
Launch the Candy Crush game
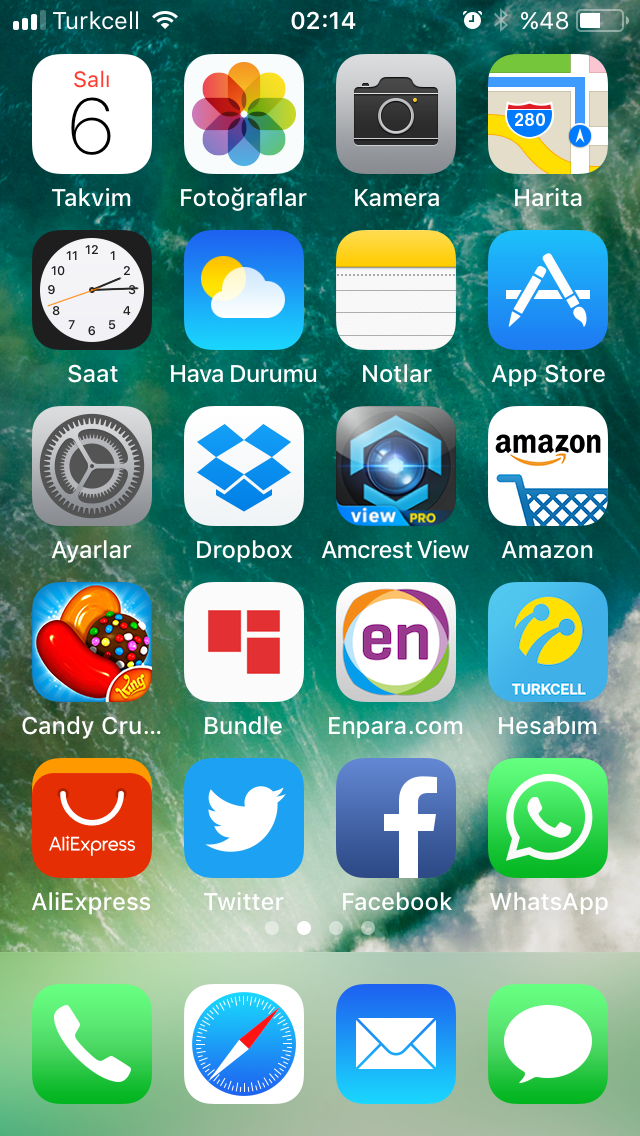tap(92, 642)
